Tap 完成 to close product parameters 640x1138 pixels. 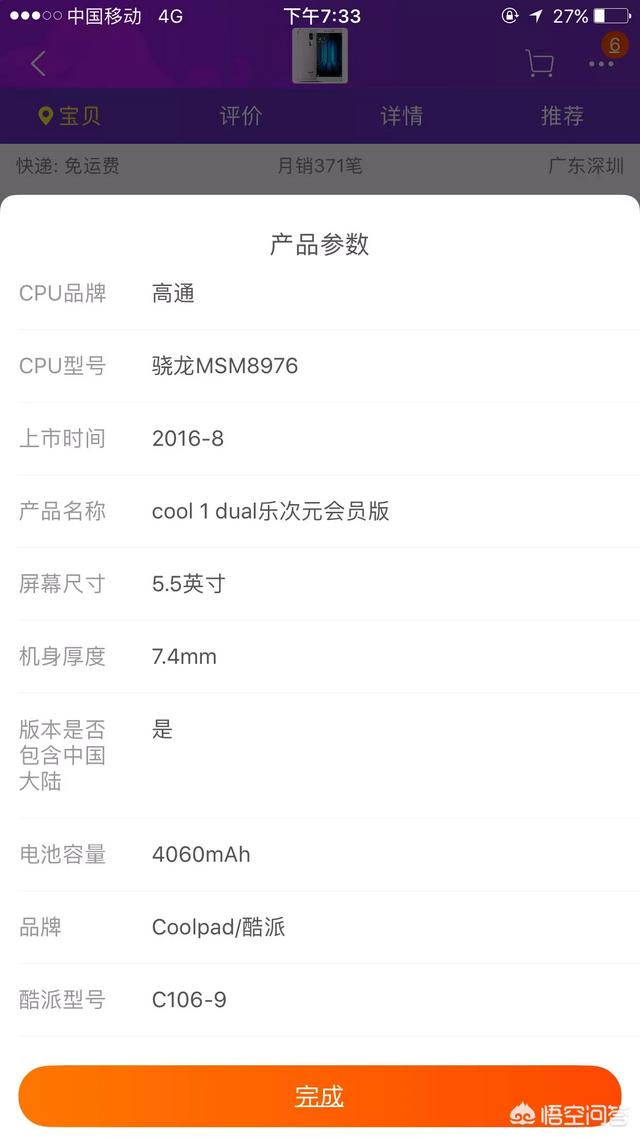(x=319, y=1096)
